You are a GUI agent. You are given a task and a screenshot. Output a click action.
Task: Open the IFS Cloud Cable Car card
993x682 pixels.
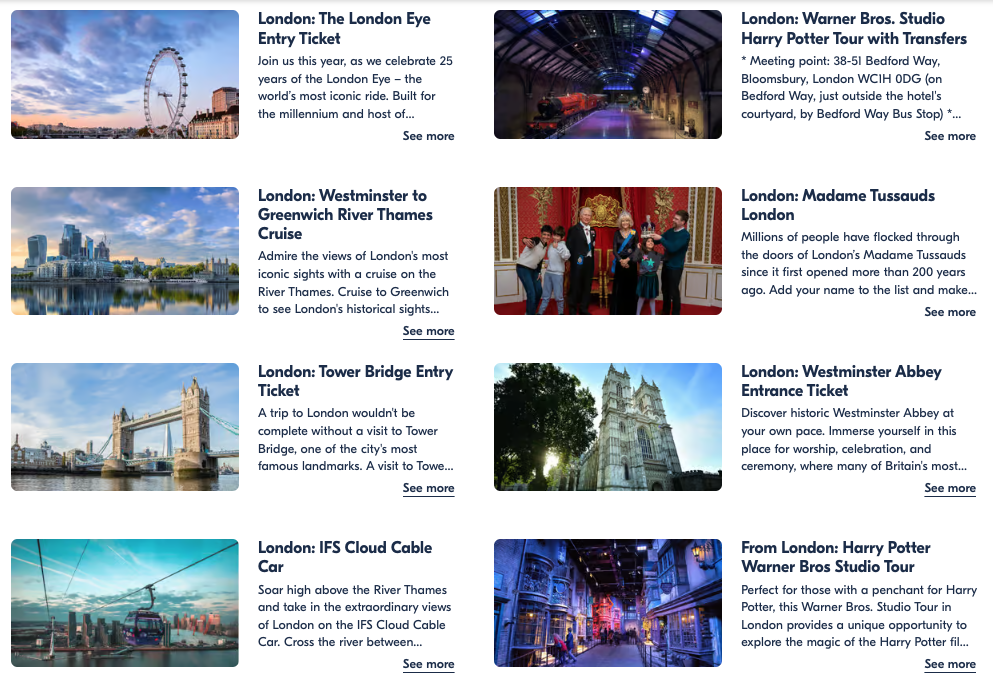point(345,557)
